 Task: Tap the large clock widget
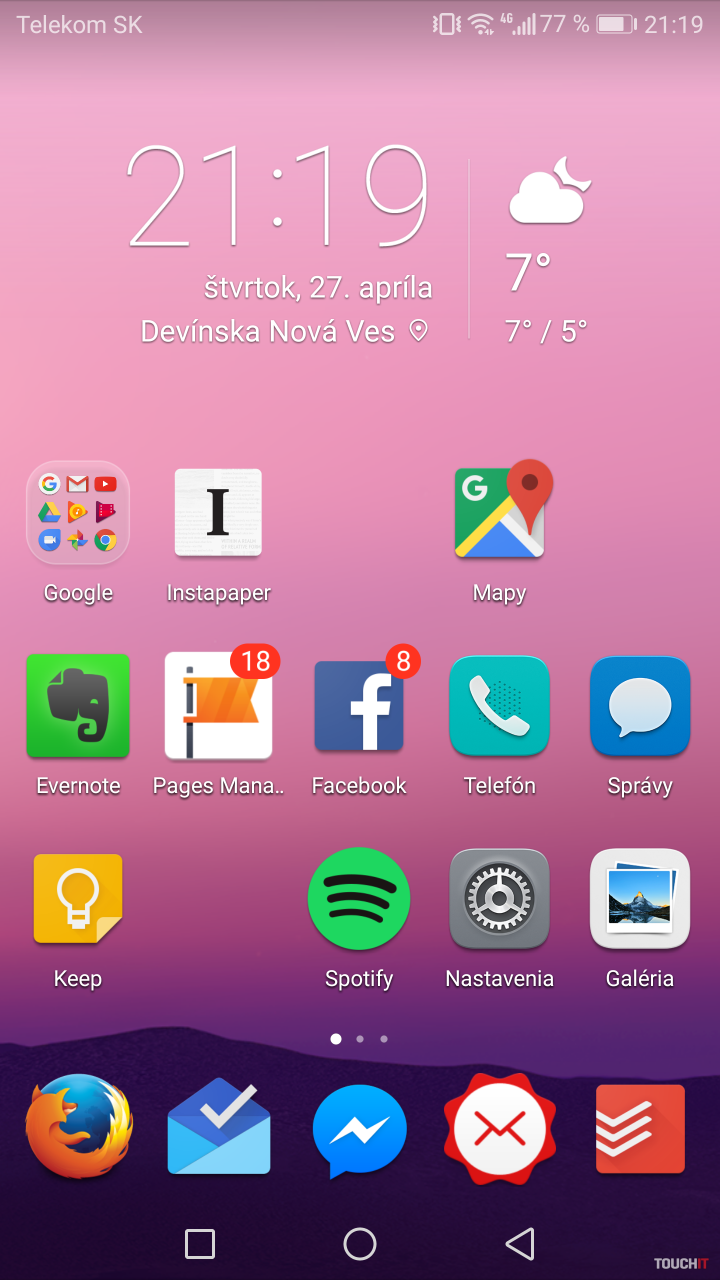pos(278,196)
